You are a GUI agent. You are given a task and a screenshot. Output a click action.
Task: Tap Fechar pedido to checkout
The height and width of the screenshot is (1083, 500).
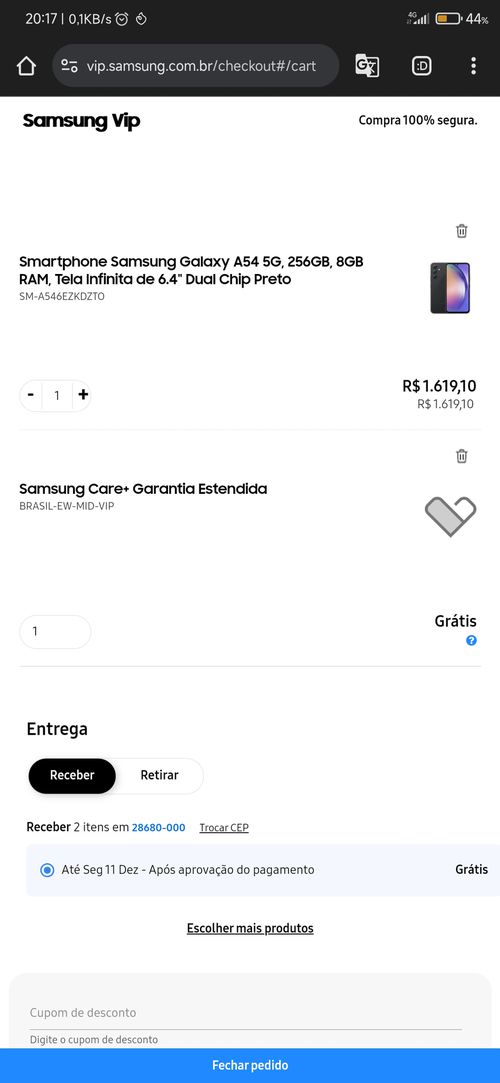(250, 1065)
